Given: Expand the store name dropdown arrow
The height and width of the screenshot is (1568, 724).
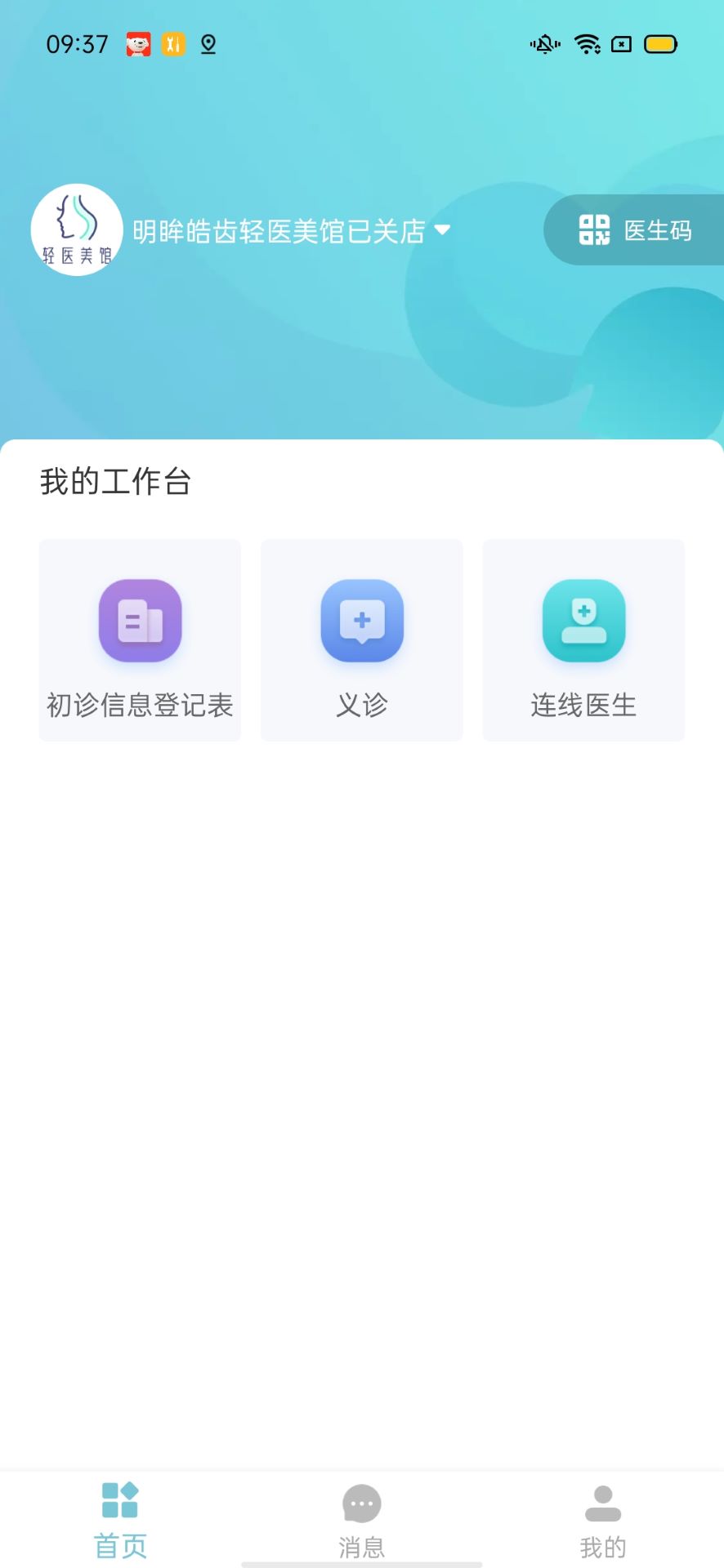Looking at the screenshot, I should tap(442, 231).
